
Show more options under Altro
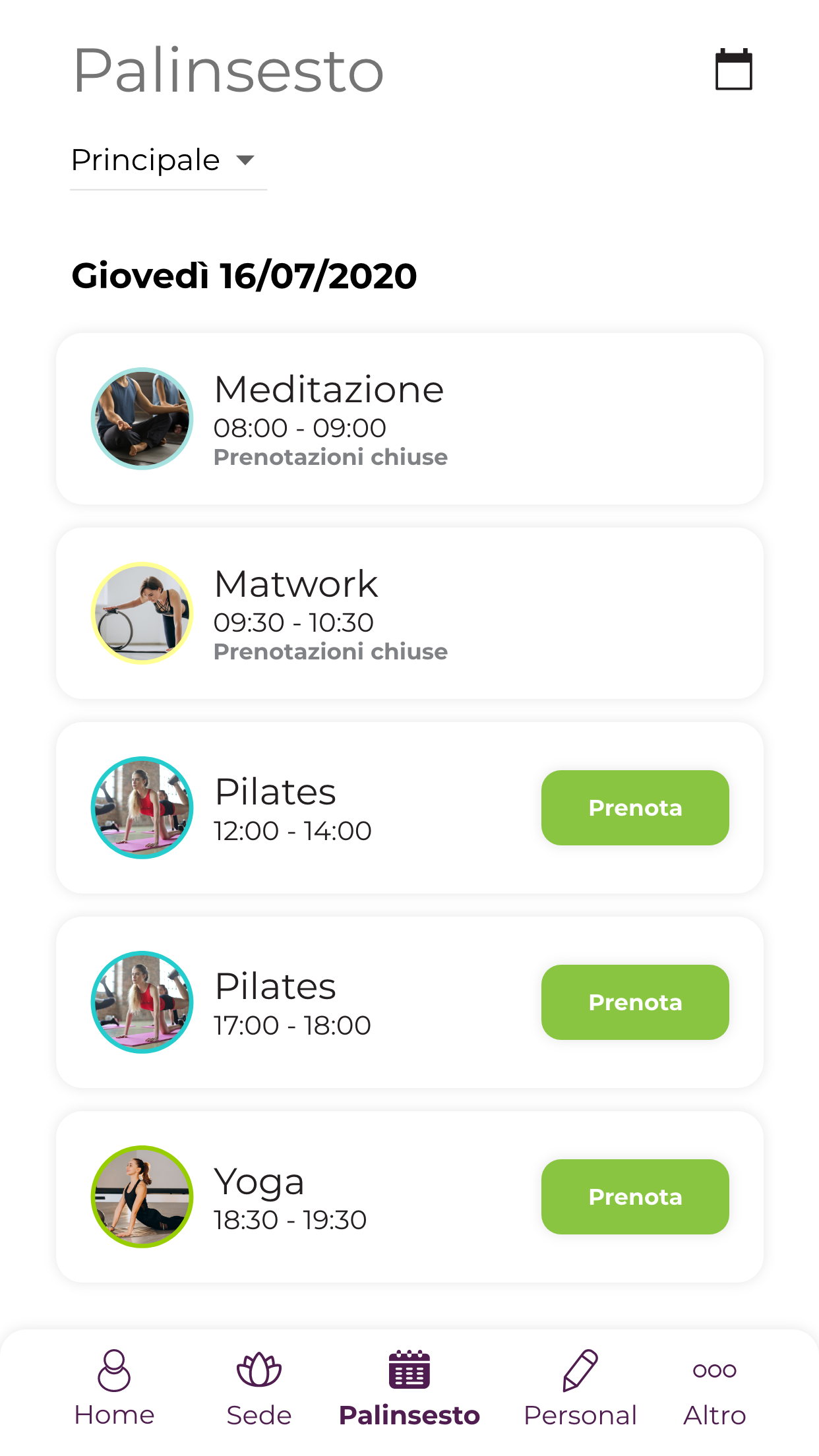click(x=714, y=1387)
